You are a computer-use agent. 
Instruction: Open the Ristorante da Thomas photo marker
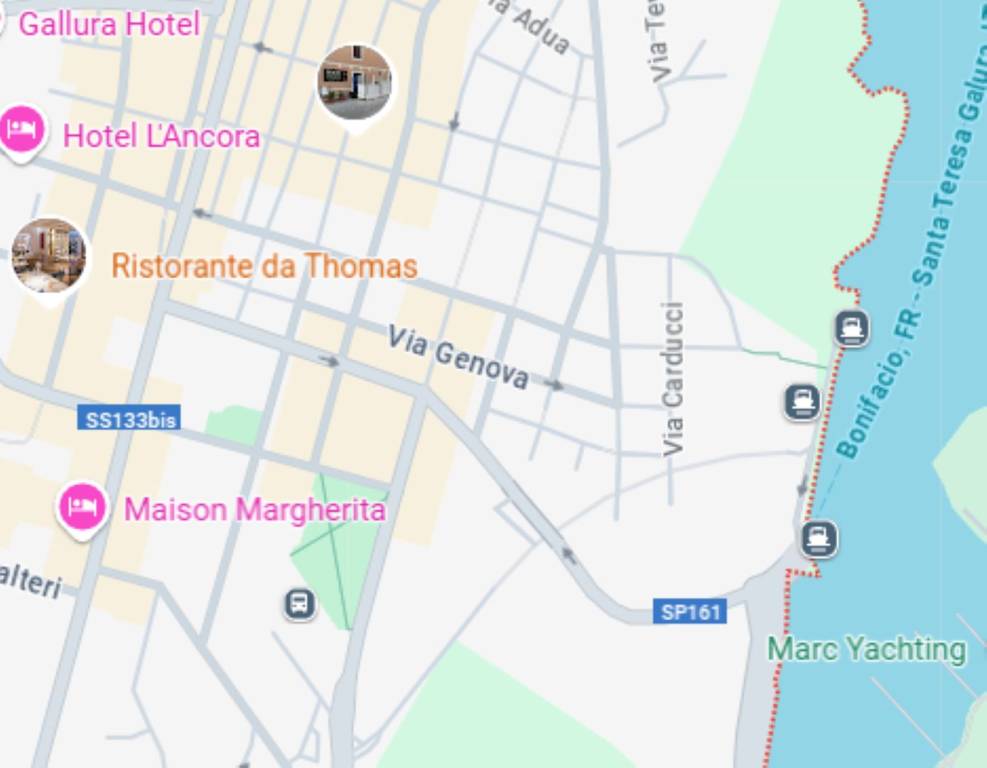click(x=49, y=257)
